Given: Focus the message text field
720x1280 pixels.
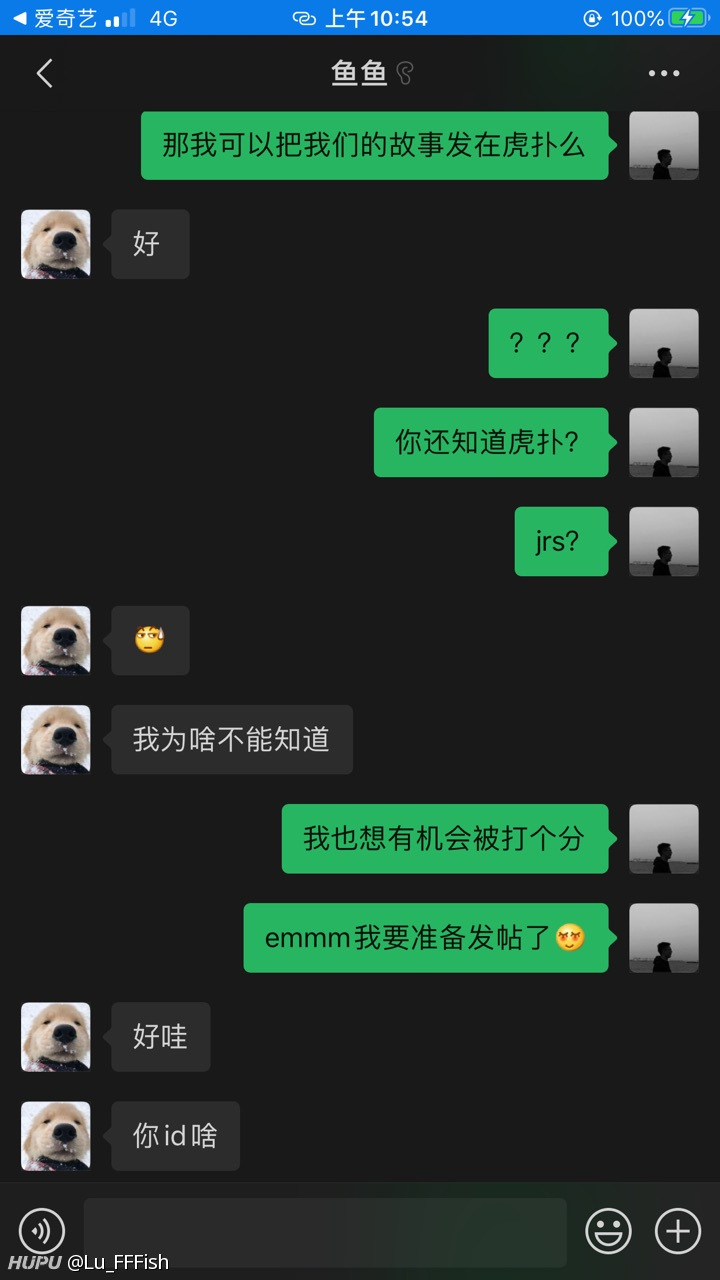Looking at the screenshot, I should coord(325,1232).
